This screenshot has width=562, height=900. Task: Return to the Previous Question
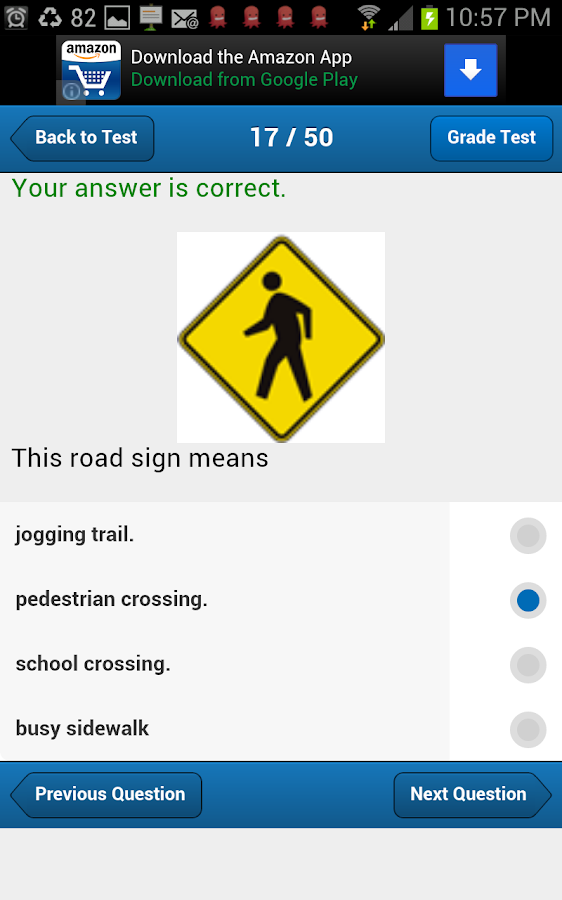coord(107,794)
